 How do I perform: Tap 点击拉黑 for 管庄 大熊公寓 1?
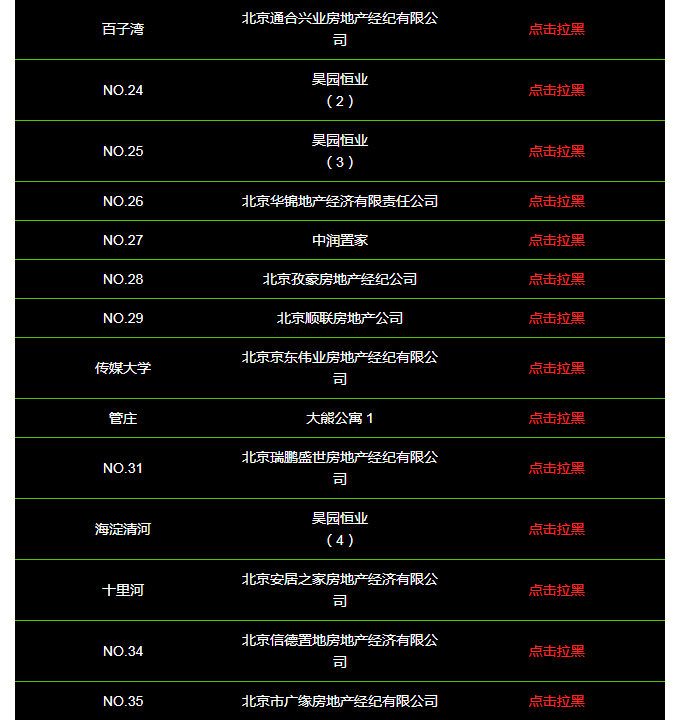(x=556, y=418)
